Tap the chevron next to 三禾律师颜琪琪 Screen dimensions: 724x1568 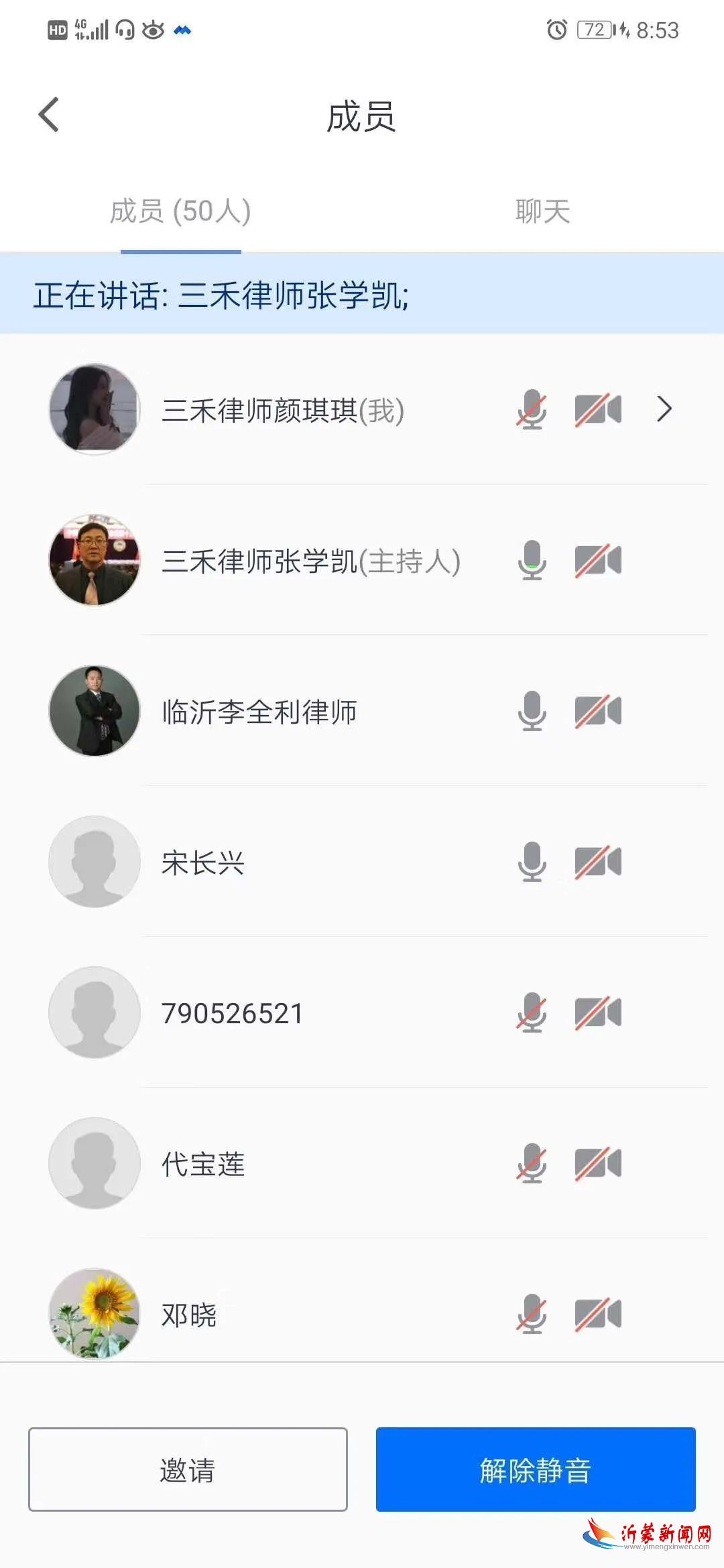664,409
